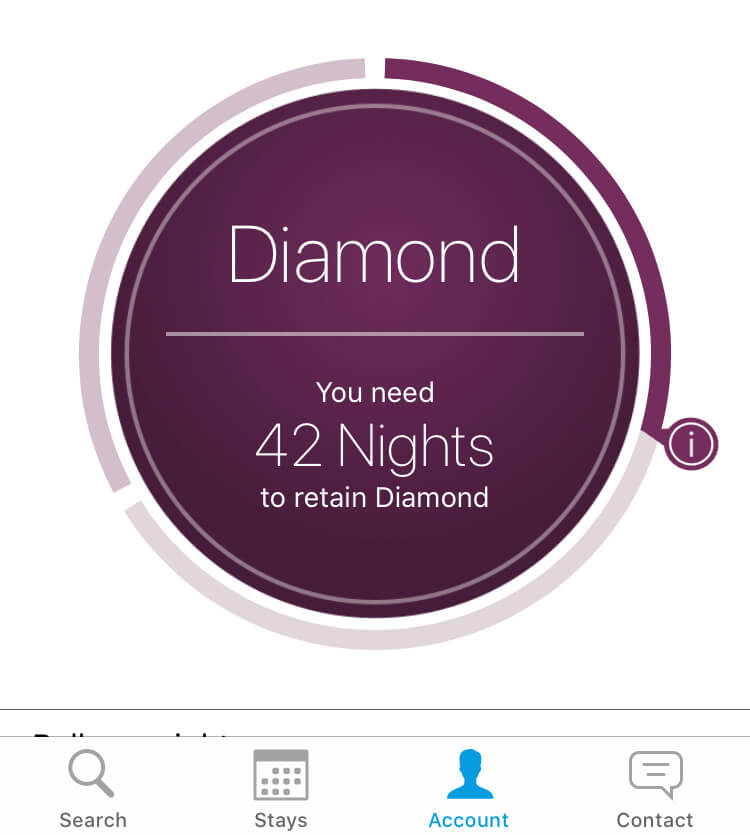Switch to the Search tab
750x835 pixels.
[93, 789]
